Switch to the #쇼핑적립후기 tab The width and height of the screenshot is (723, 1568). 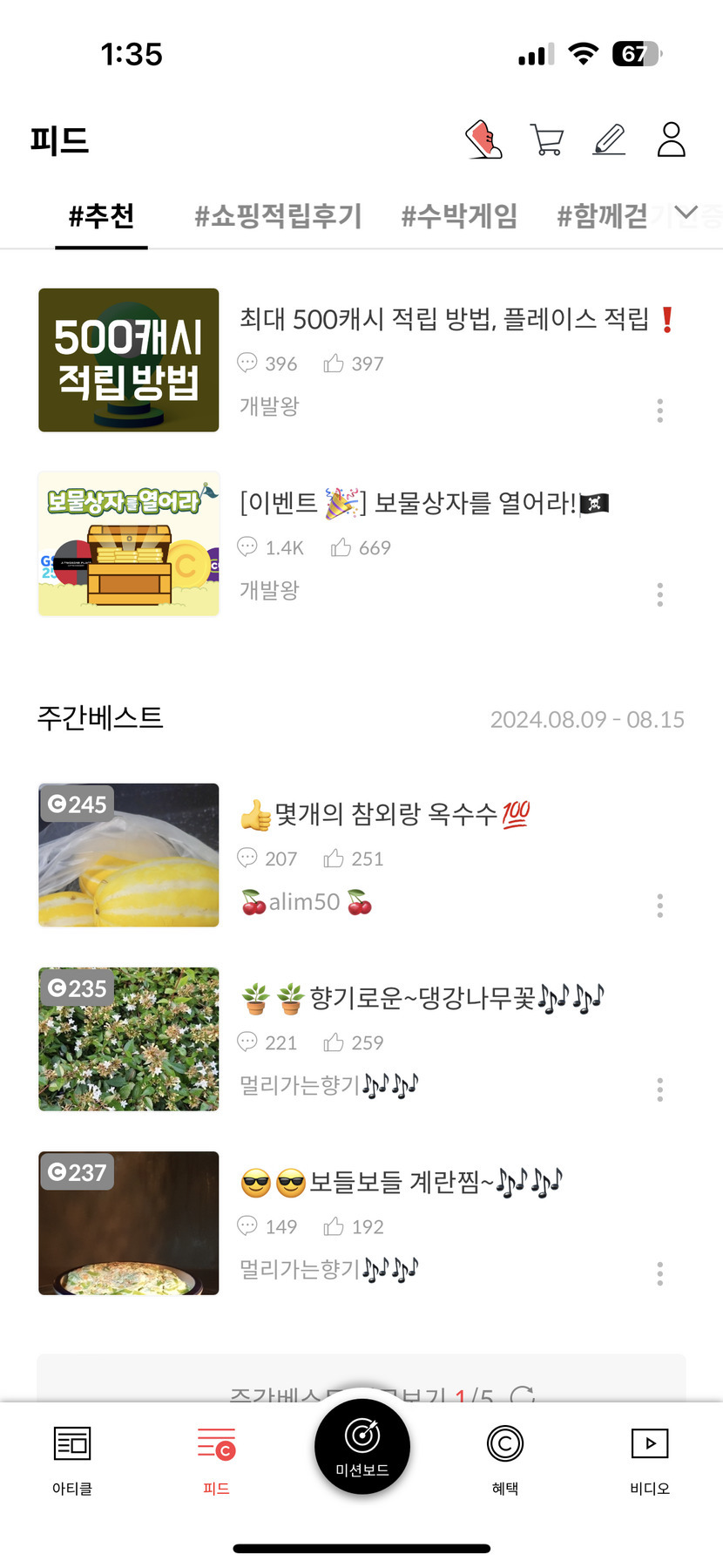pos(278,216)
